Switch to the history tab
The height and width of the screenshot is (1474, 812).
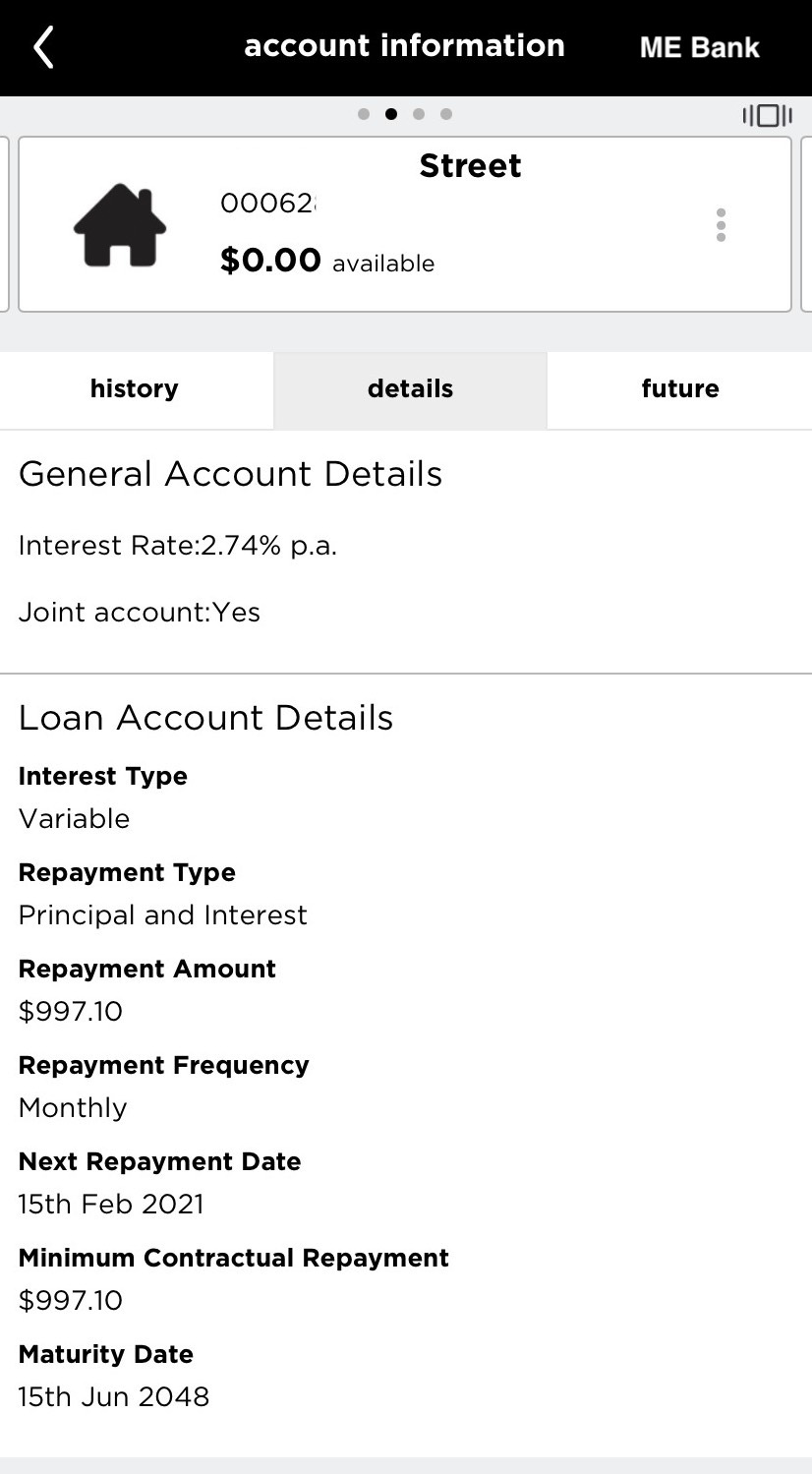(x=134, y=389)
